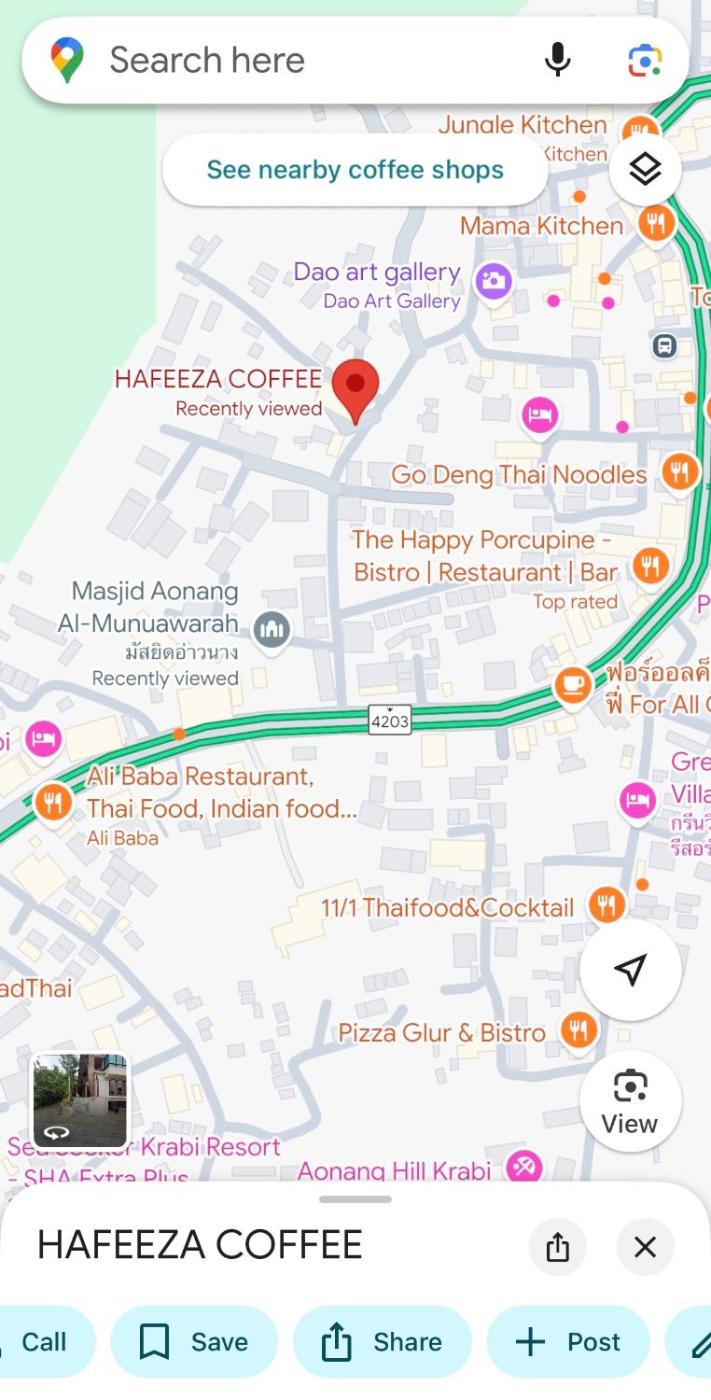Open The Happy Porcupine restaurant pin
This screenshot has height=1400, width=711.
(650, 567)
